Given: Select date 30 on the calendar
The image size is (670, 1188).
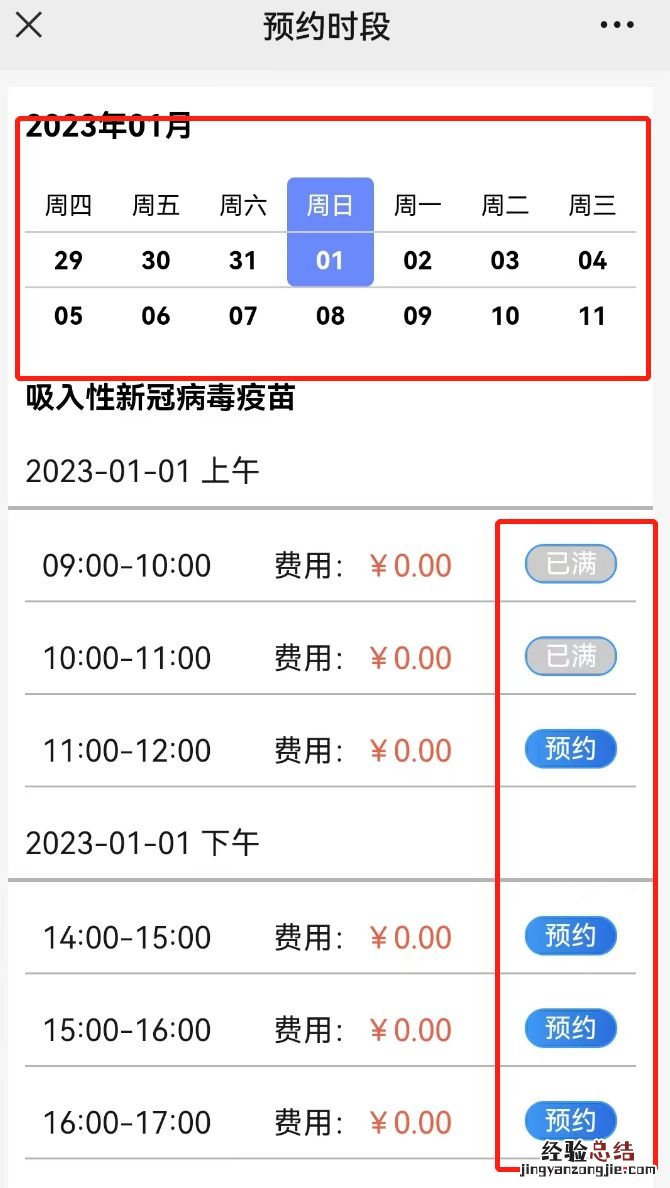Looking at the screenshot, I should click(156, 261).
